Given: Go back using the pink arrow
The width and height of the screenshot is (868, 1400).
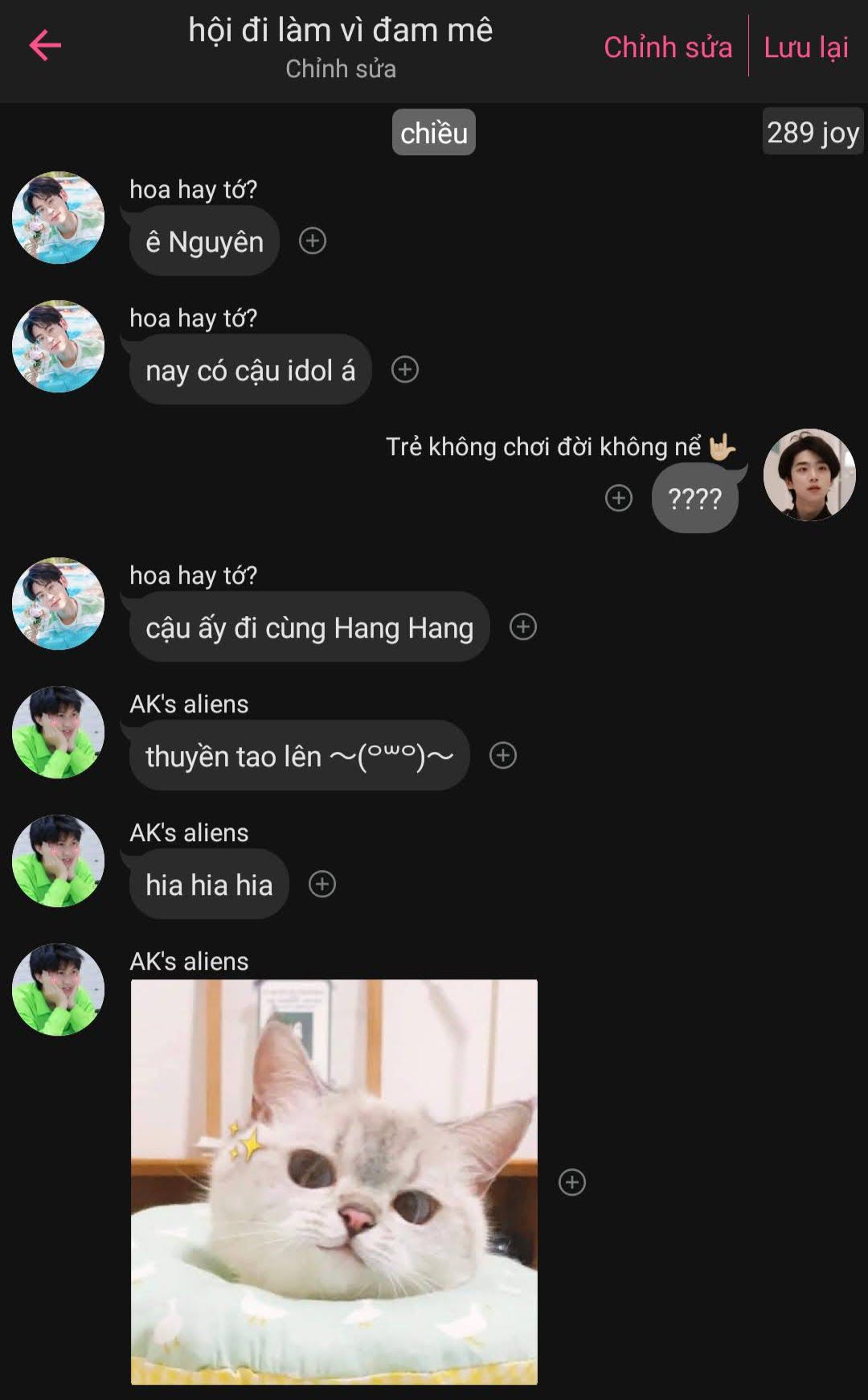Looking at the screenshot, I should tap(45, 45).
